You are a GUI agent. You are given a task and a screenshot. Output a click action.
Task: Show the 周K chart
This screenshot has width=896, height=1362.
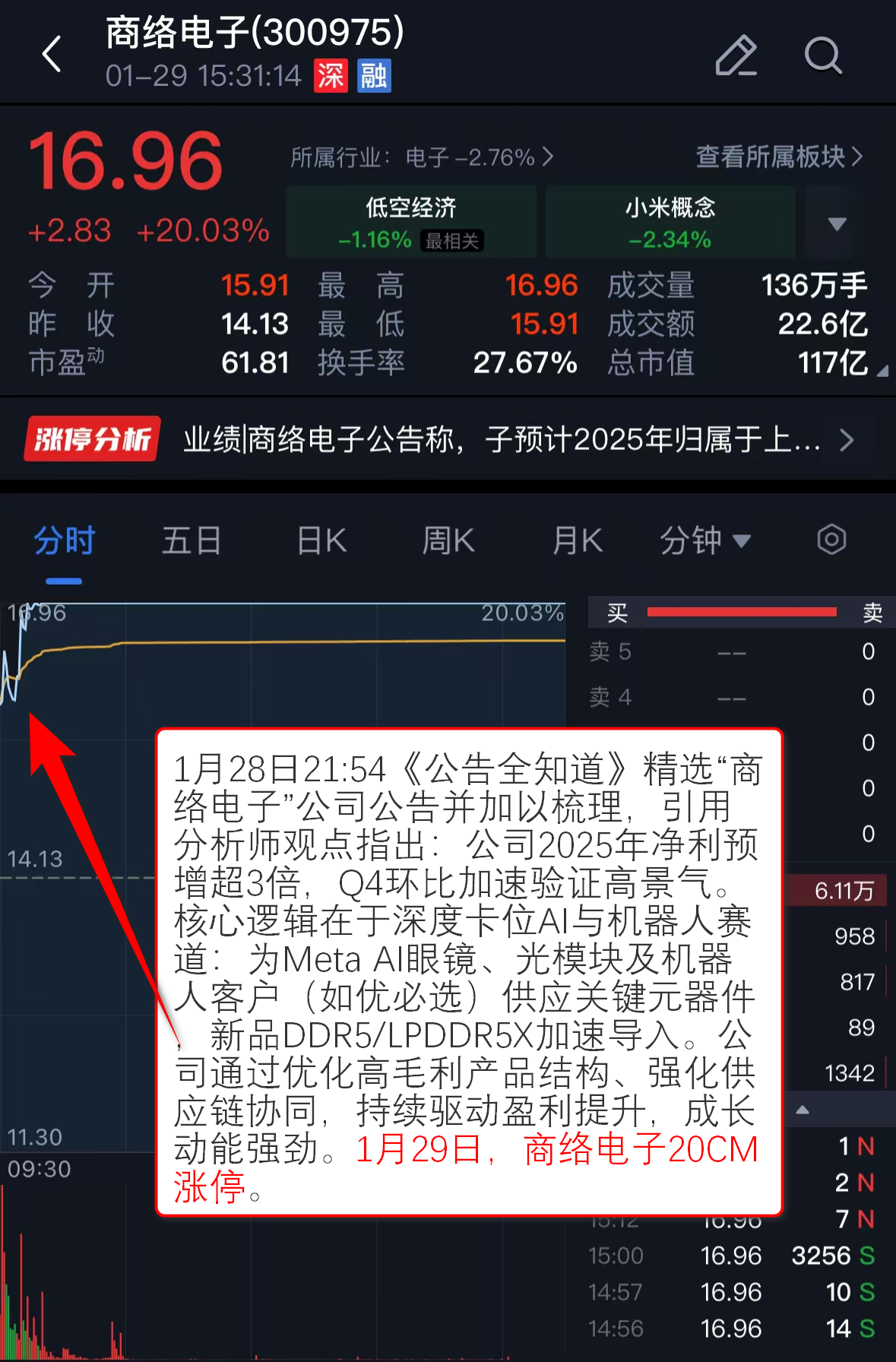pos(448,541)
